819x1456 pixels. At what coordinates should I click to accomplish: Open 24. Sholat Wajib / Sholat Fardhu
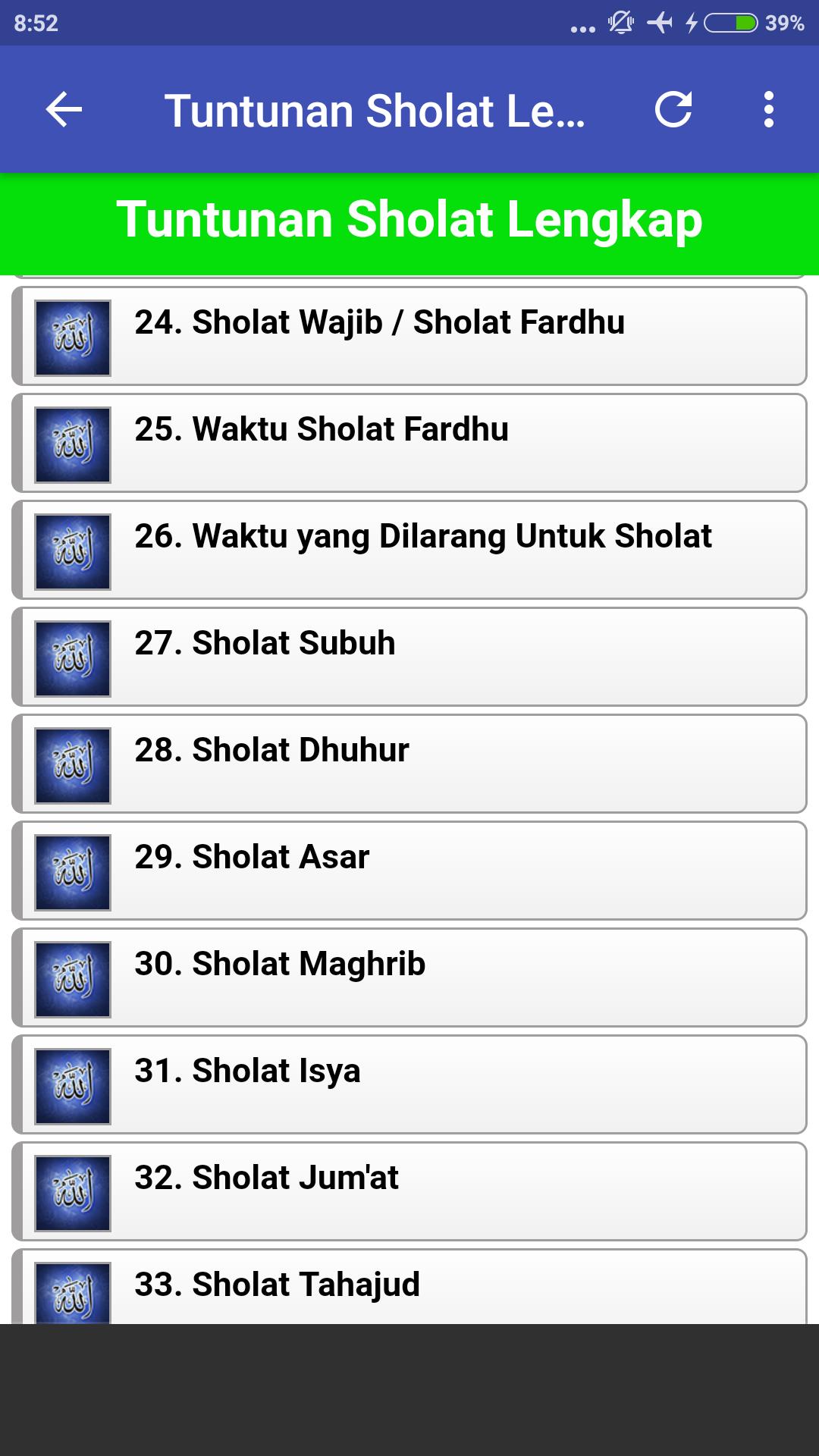[409, 336]
